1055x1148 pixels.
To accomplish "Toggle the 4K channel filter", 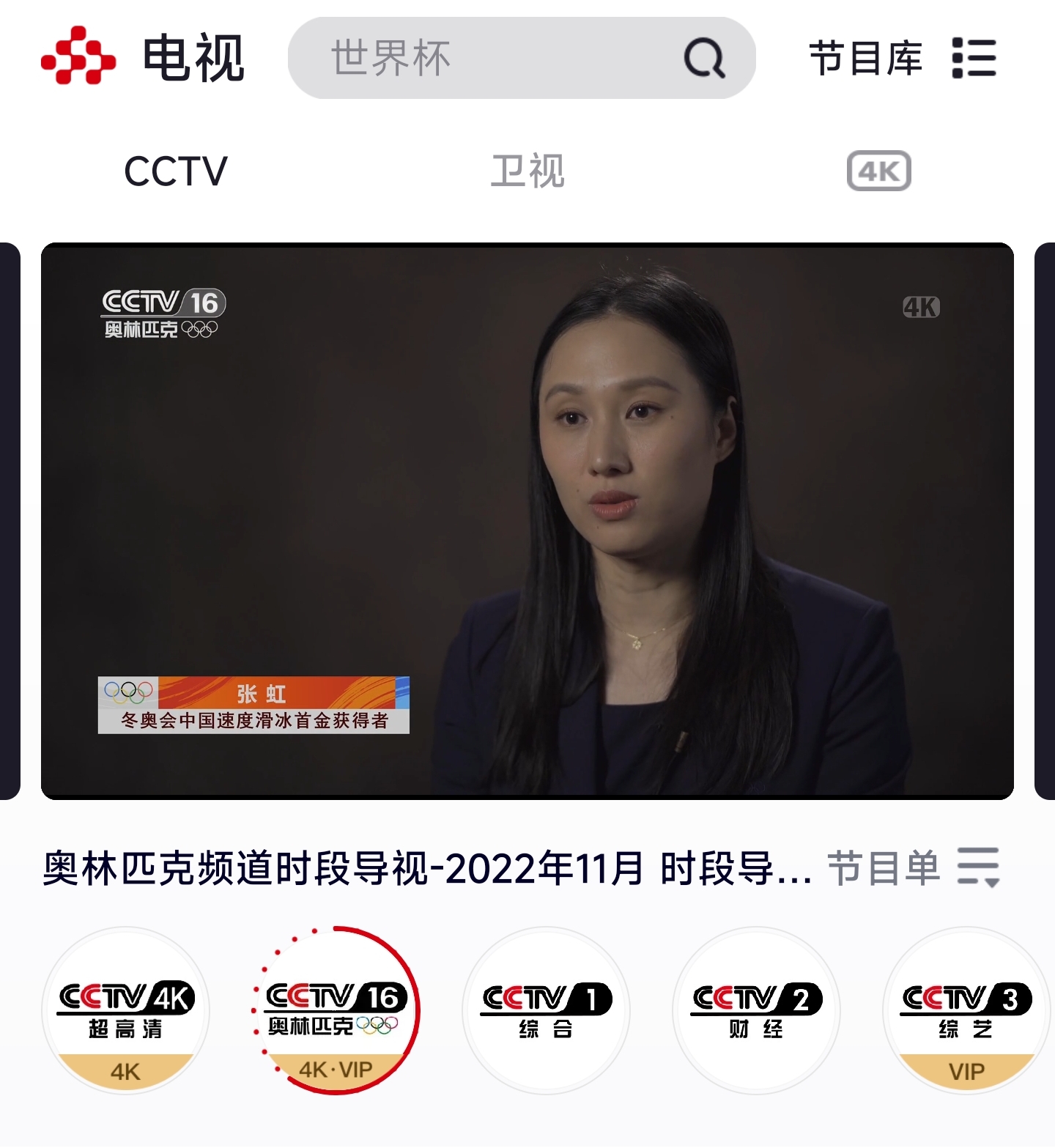I will pos(879,170).
